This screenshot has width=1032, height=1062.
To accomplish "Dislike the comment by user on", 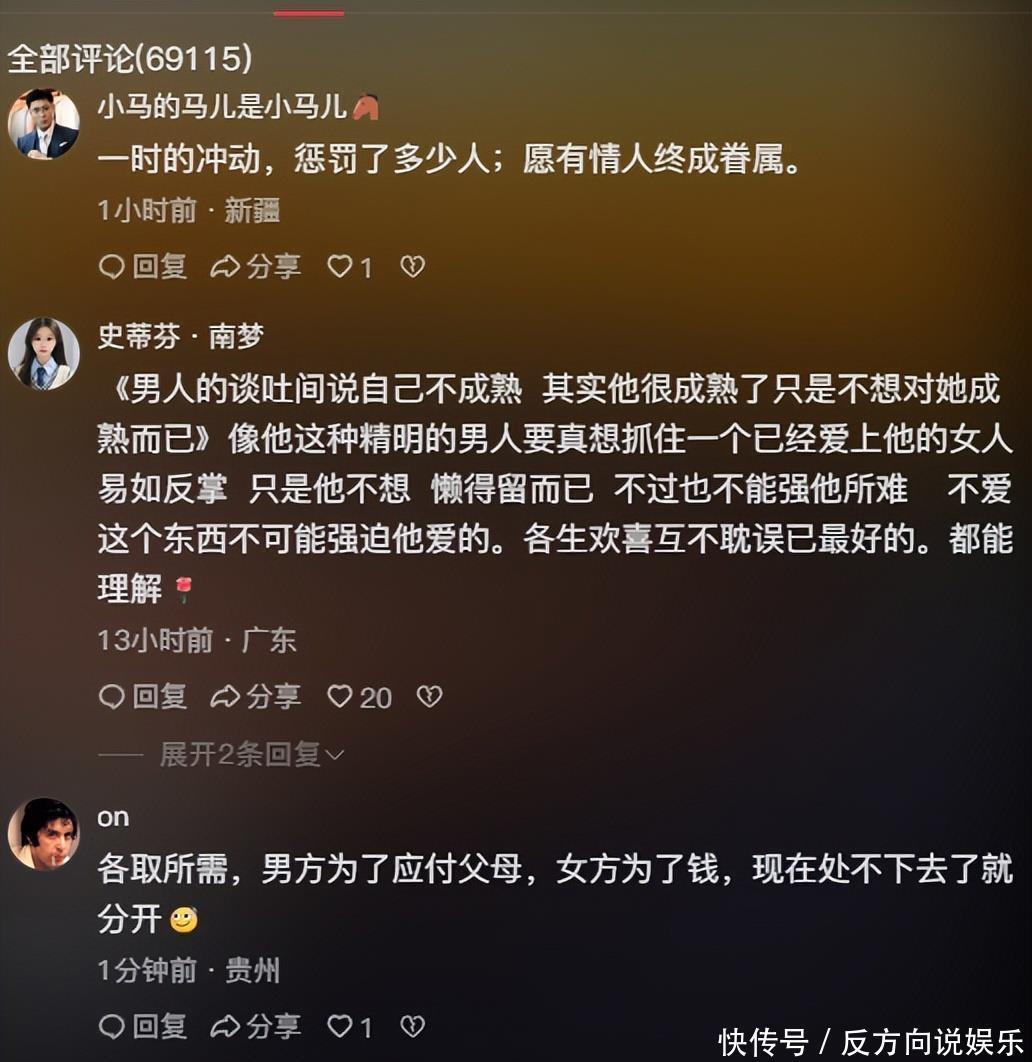I will click(412, 1026).
